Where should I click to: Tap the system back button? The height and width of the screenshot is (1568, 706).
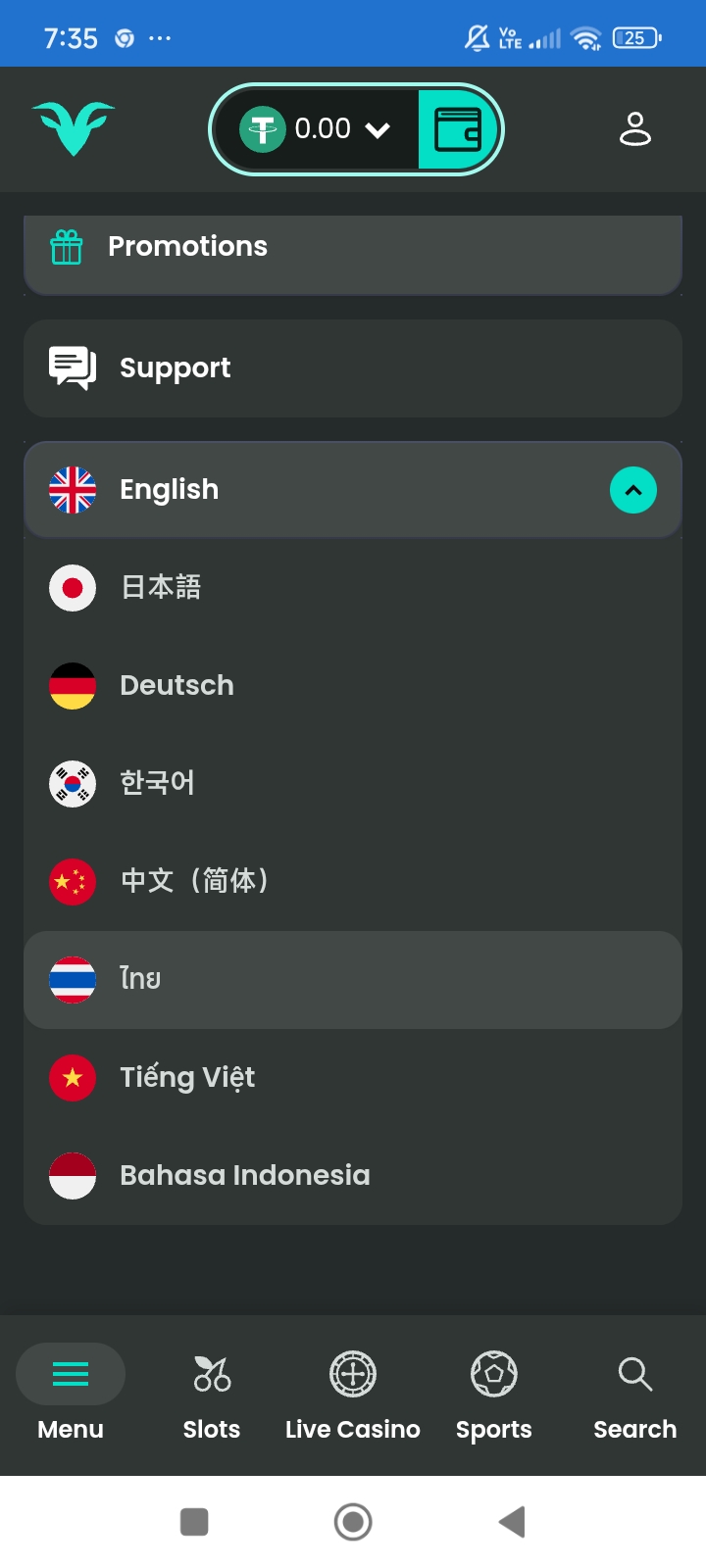pos(512,1522)
